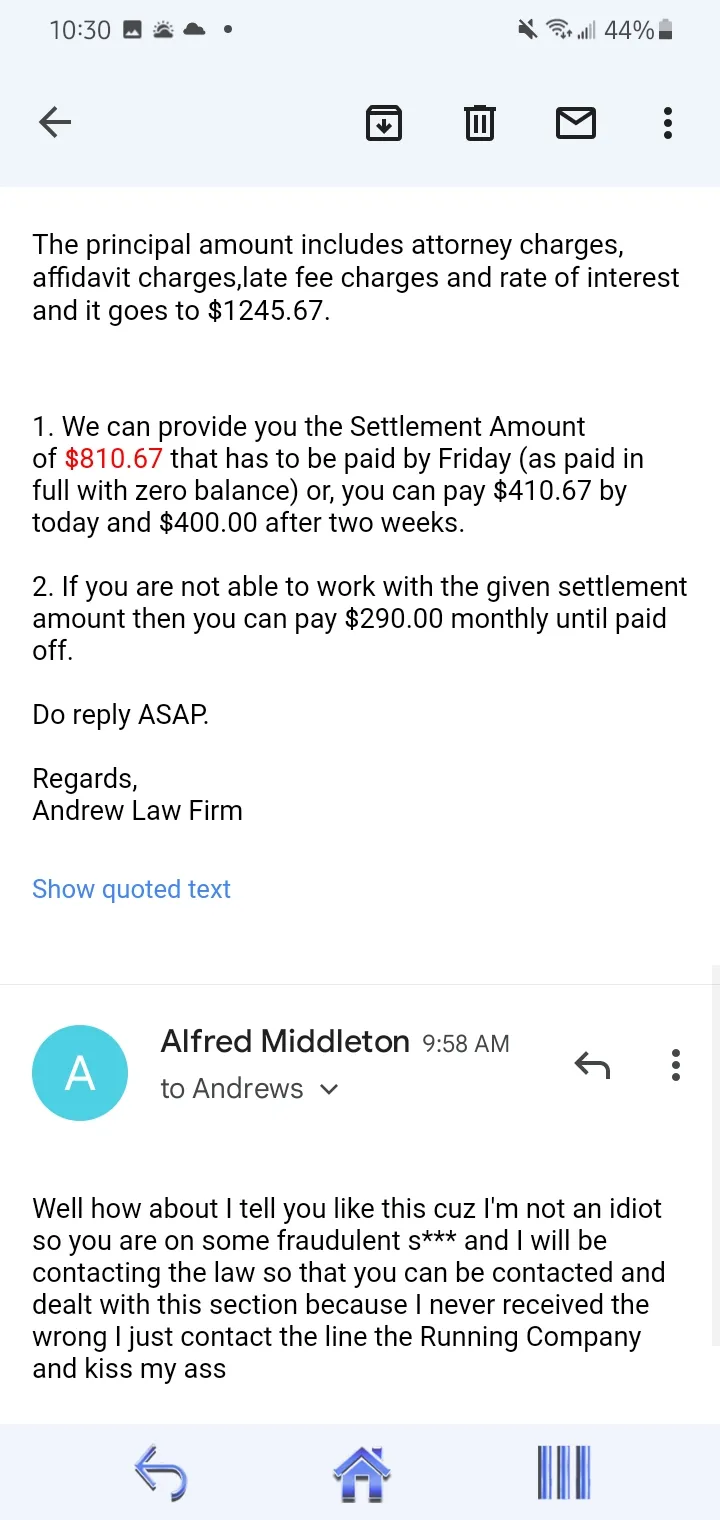
Task: Tap Alfred Middleton's avatar
Action: 80,1073
